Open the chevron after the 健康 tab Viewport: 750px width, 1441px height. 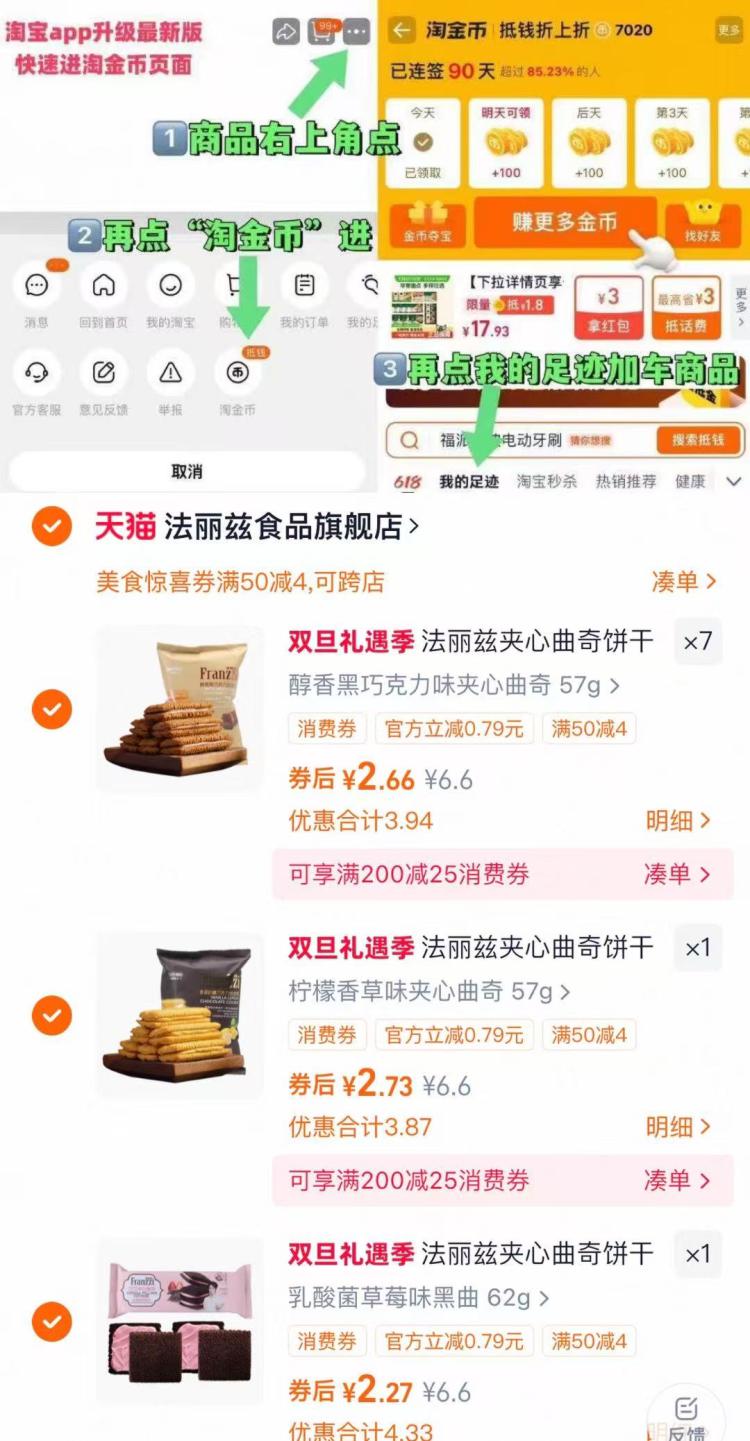point(733,480)
